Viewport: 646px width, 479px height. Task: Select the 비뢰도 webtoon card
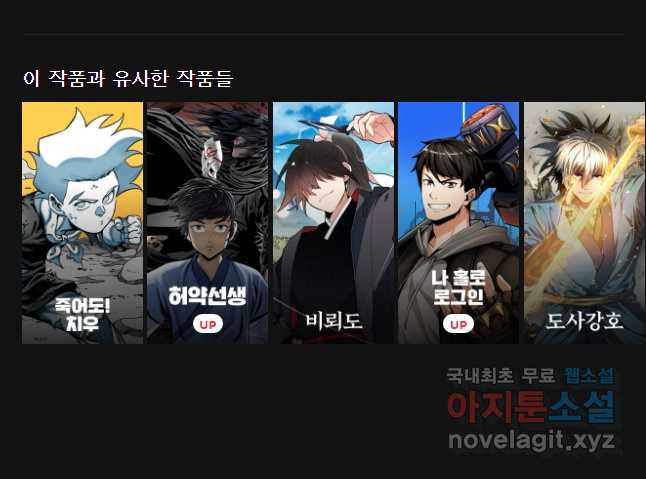tap(333, 223)
